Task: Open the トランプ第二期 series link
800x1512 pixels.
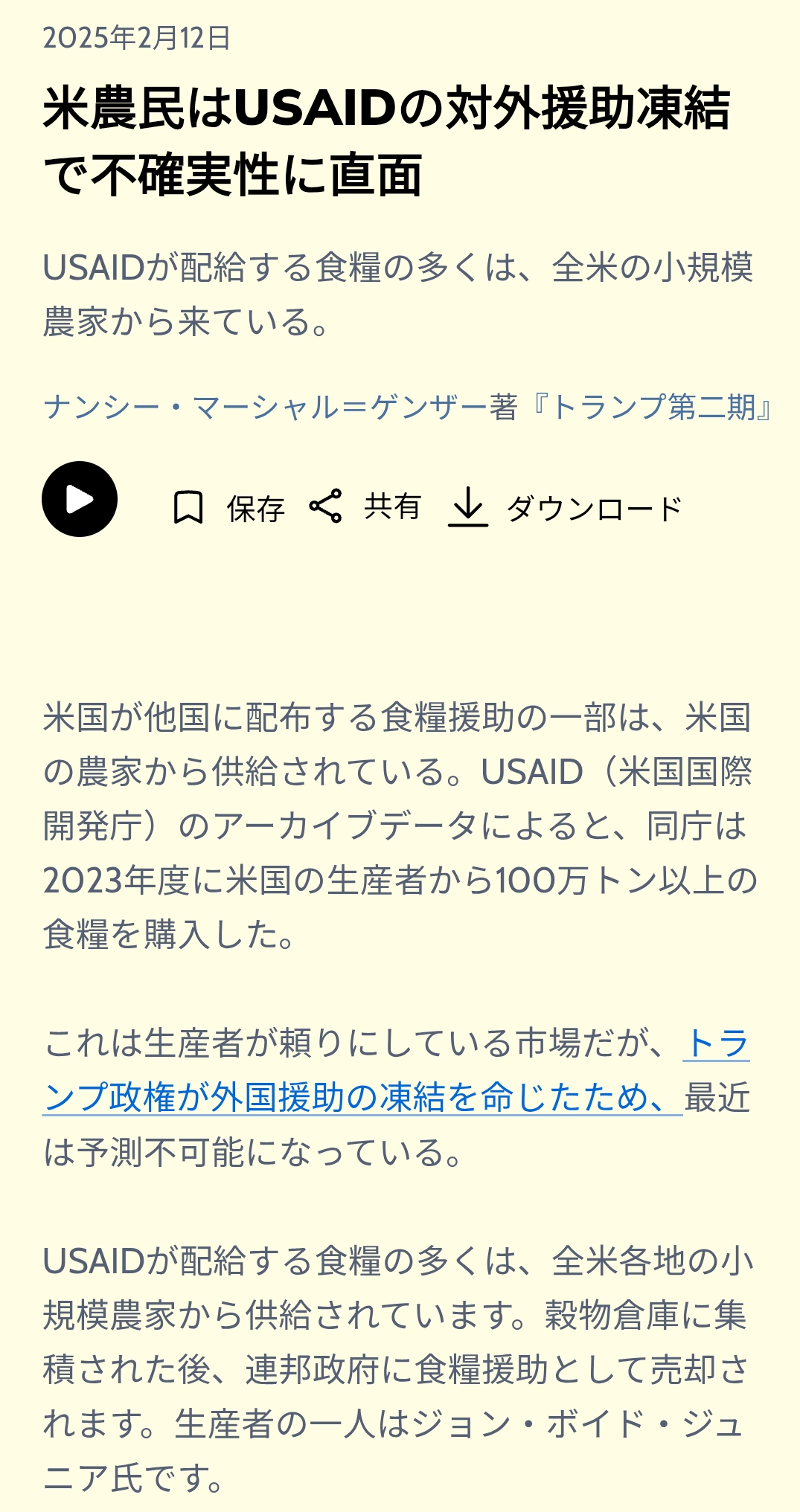Action: [x=653, y=408]
